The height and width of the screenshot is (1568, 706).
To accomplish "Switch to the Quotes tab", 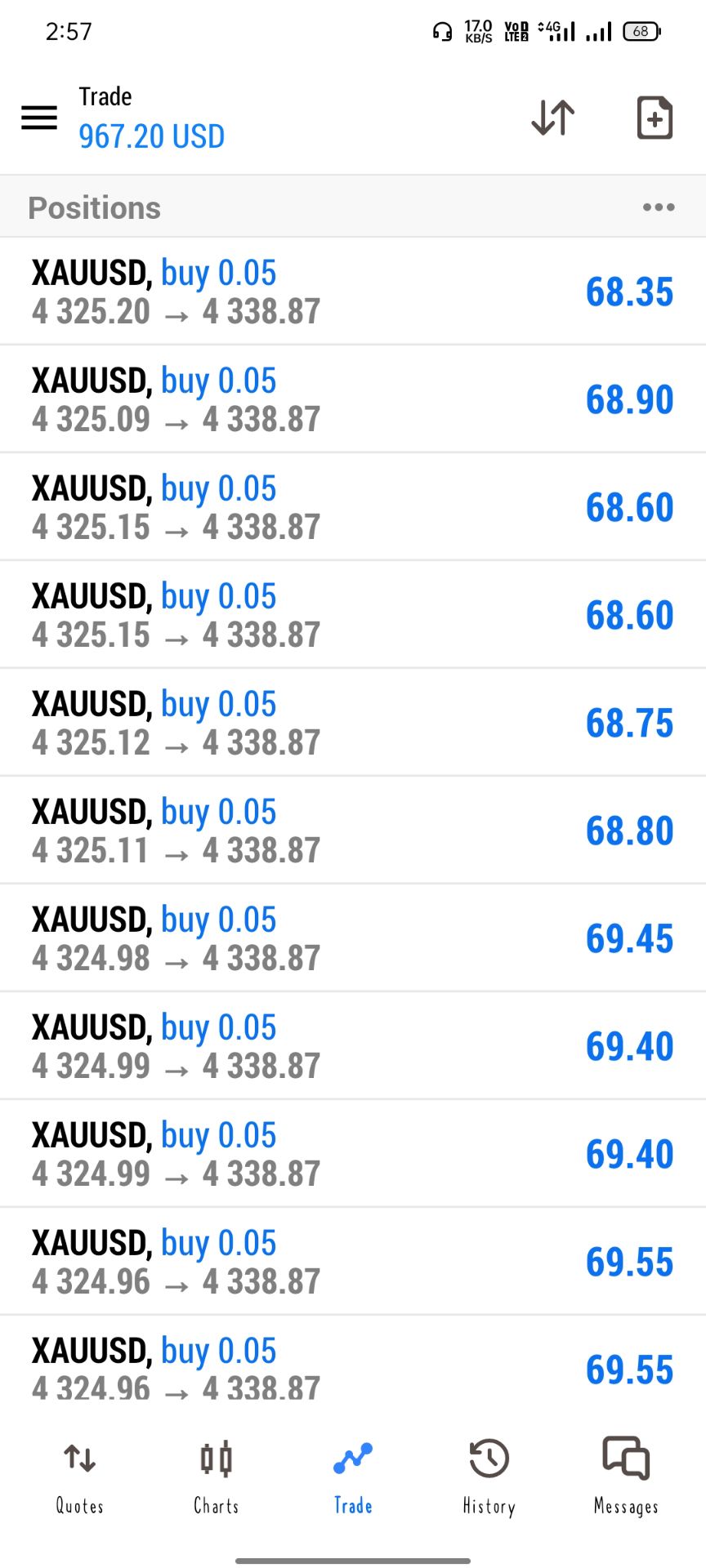I will tap(79, 1478).
